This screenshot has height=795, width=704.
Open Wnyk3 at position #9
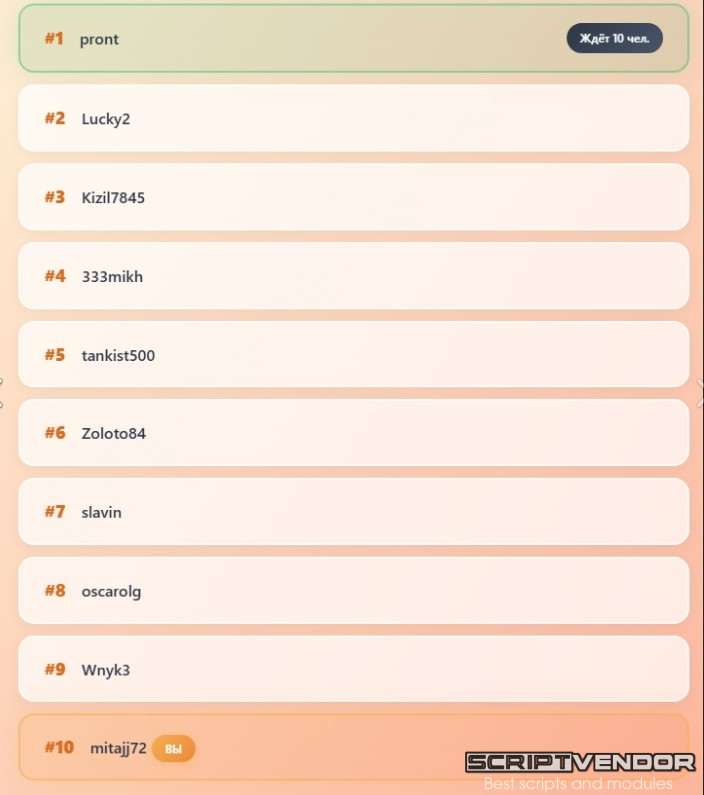pyautogui.click(x=353, y=670)
